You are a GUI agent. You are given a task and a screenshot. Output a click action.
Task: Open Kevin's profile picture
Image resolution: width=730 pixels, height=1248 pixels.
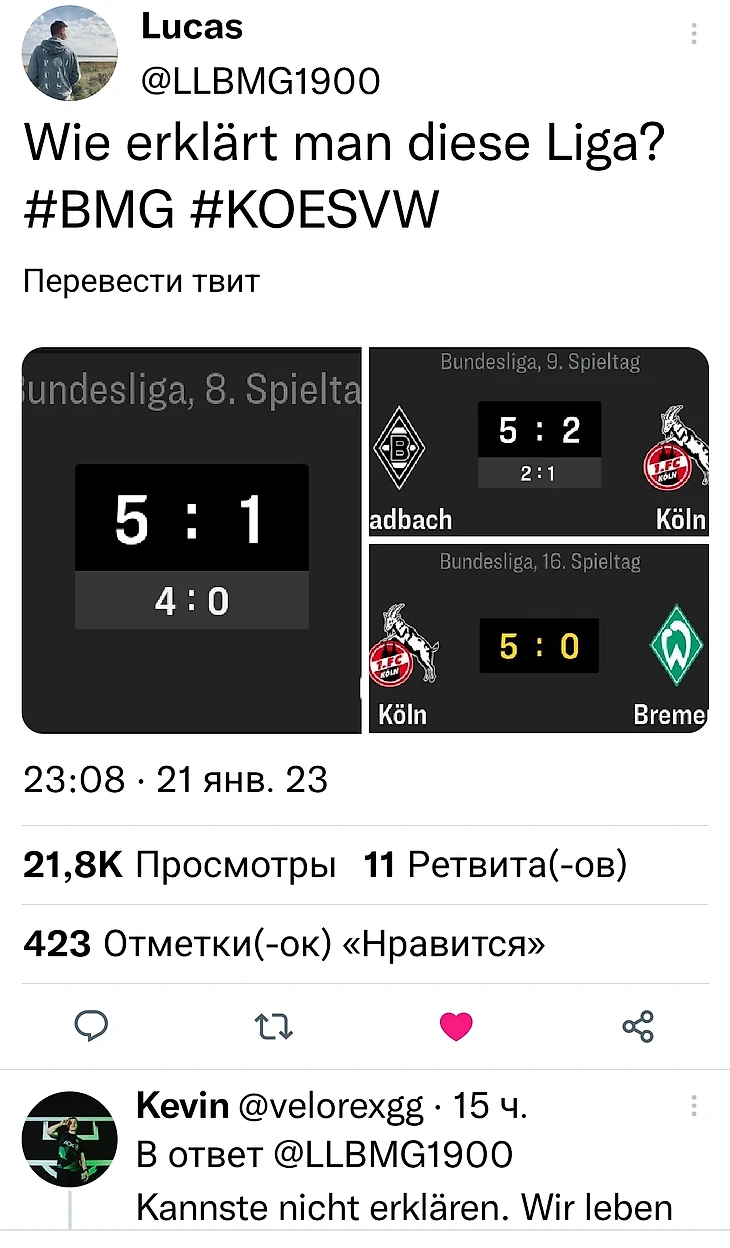pyautogui.click(x=69, y=1138)
